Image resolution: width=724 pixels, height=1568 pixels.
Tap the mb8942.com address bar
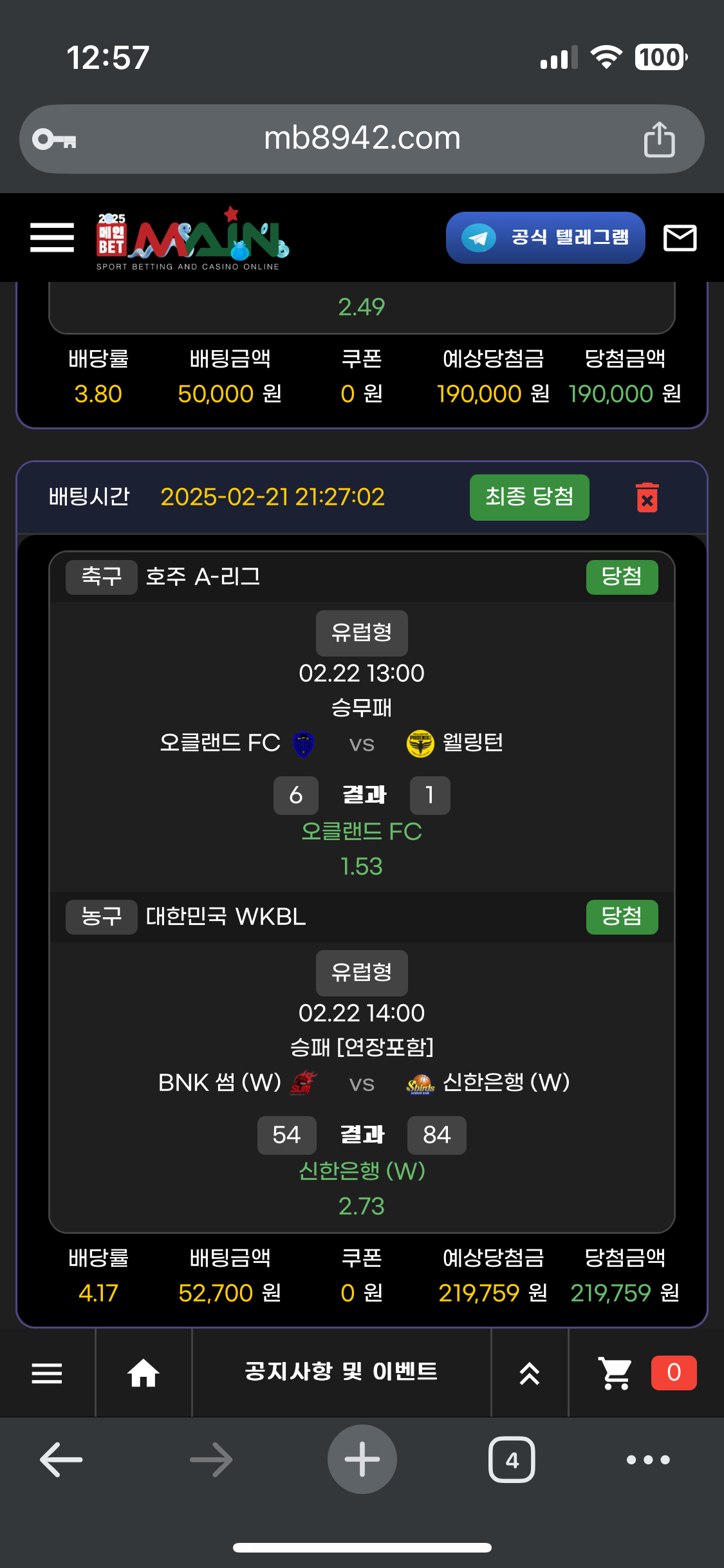(x=362, y=138)
